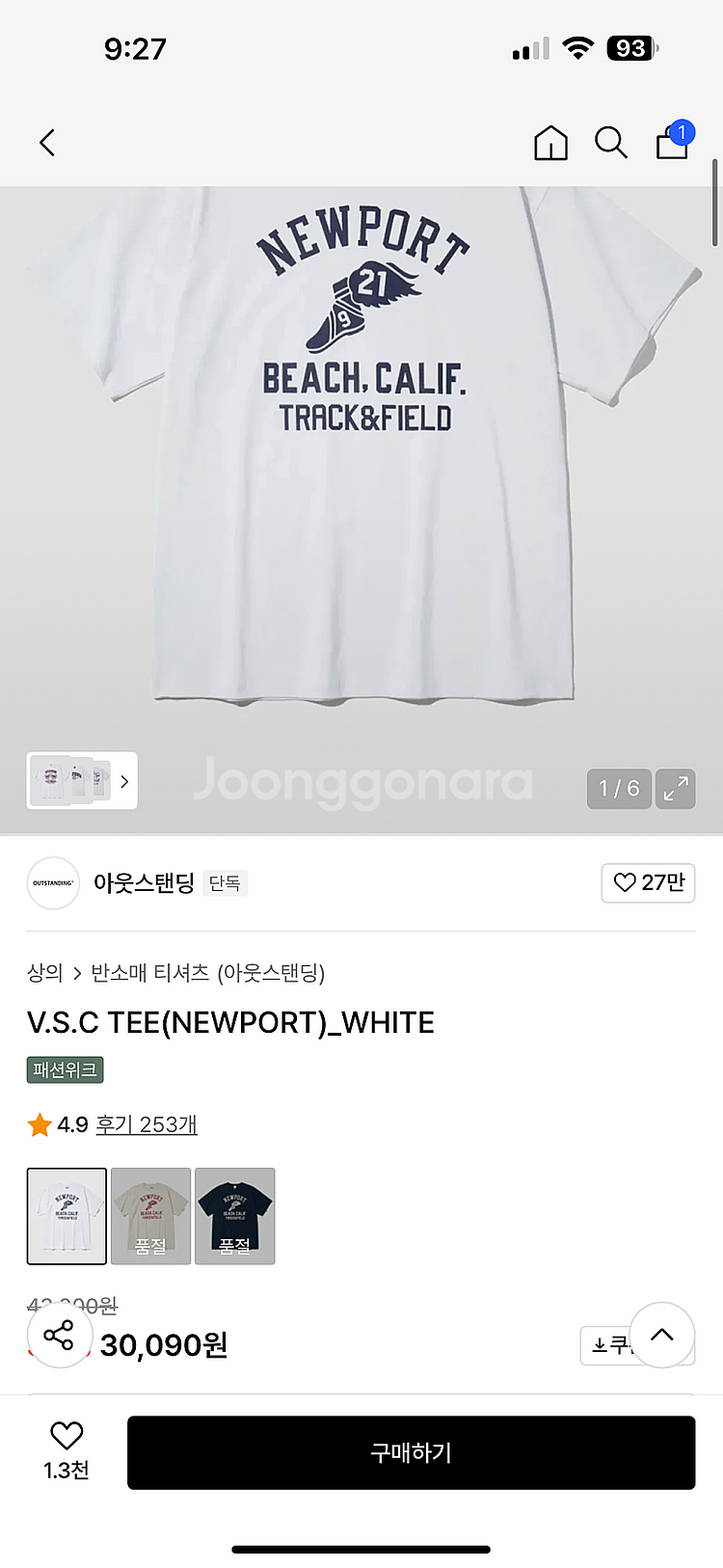Open the 상의 category breadcrumb
Image resolution: width=723 pixels, height=1568 pixels.
(44, 972)
